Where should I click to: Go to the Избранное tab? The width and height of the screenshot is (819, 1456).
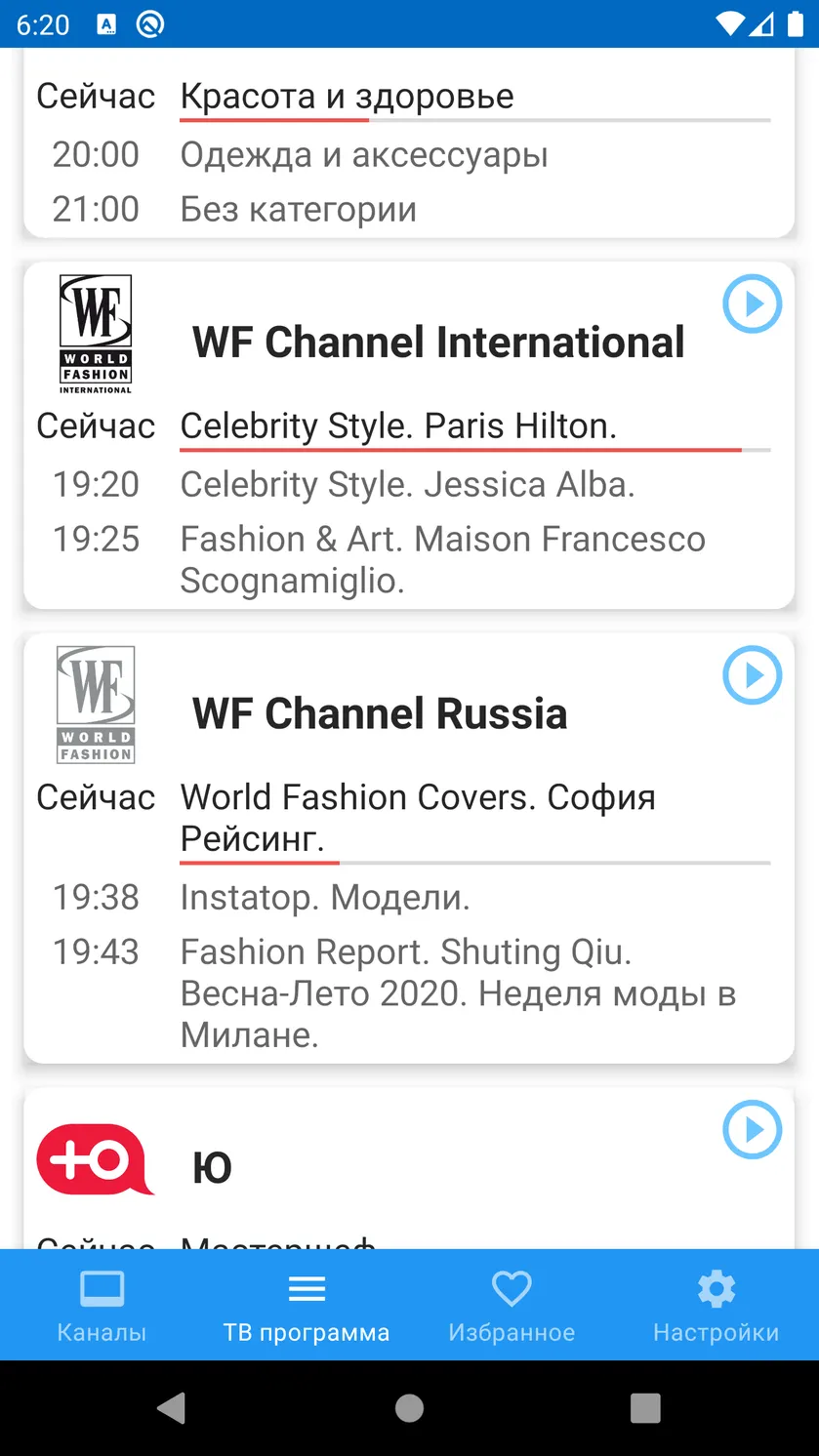point(512,1306)
